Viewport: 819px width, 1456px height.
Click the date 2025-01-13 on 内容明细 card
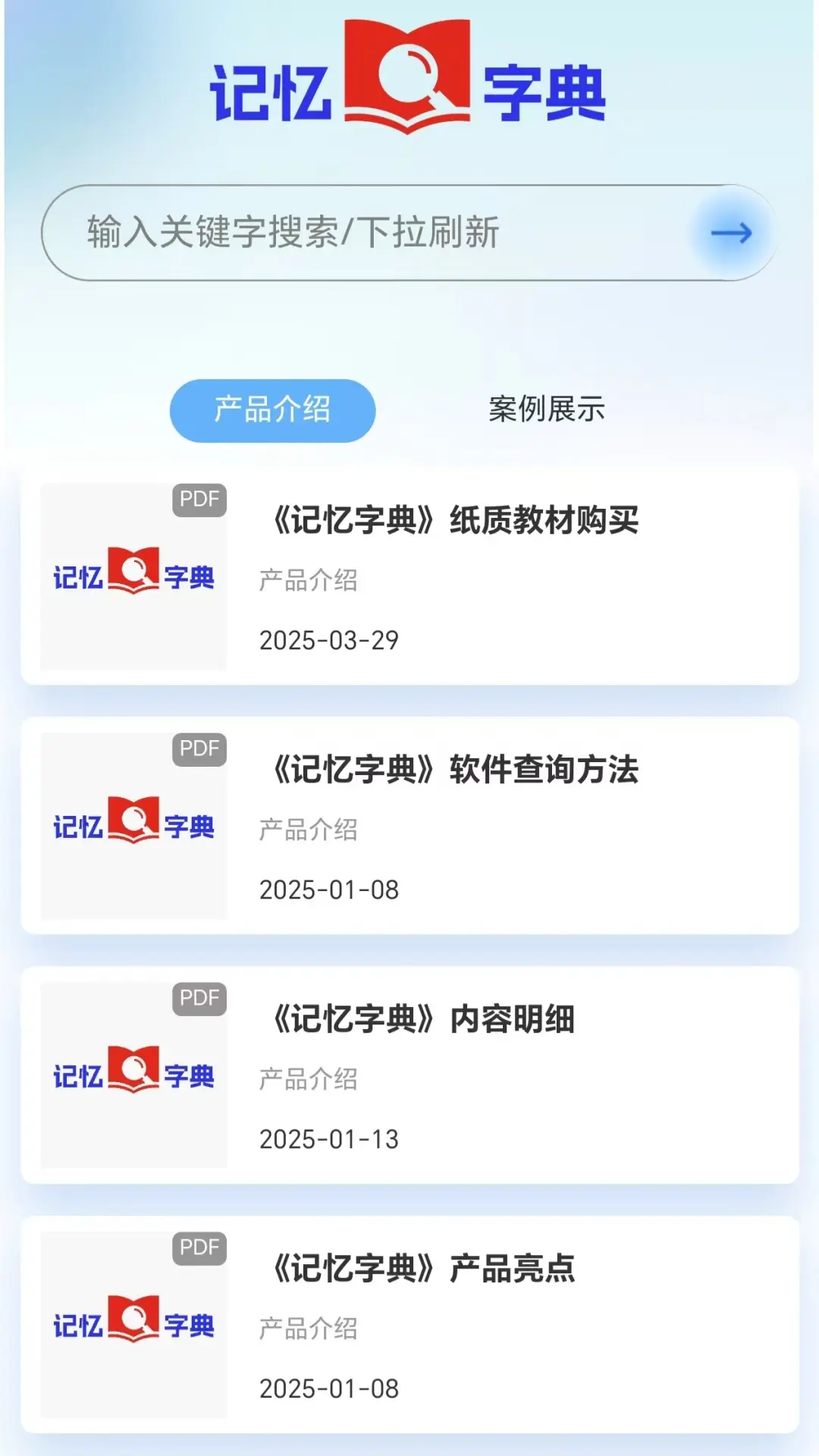(x=331, y=1137)
